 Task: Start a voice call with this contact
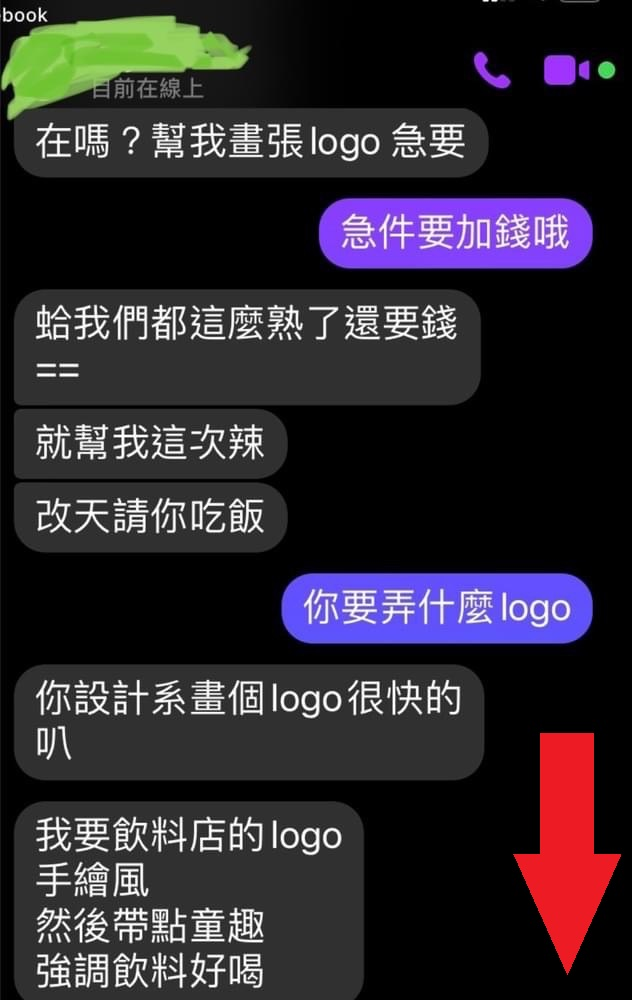(x=492, y=70)
